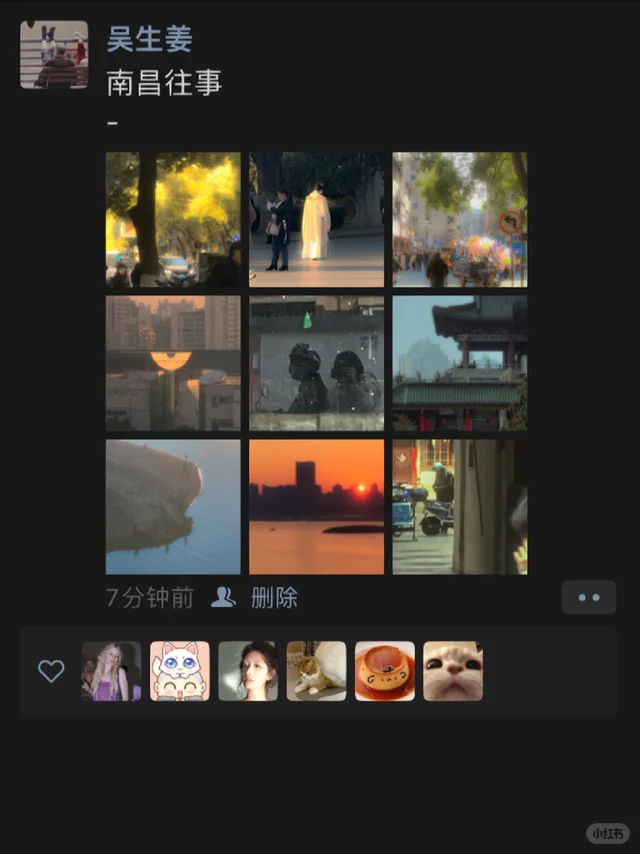Screen dimensions: 640x854
Task: View photo of person in white robe
Action: pyautogui.click(x=316, y=219)
